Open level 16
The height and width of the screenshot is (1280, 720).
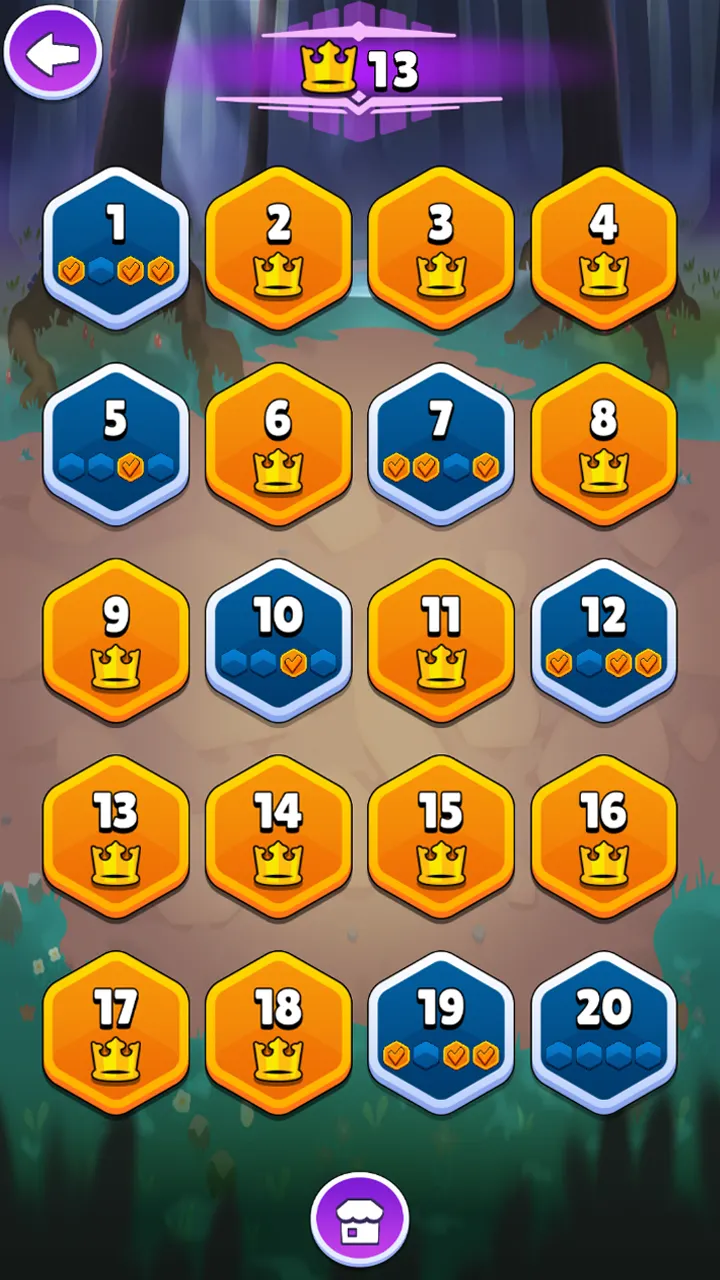coord(604,836)
